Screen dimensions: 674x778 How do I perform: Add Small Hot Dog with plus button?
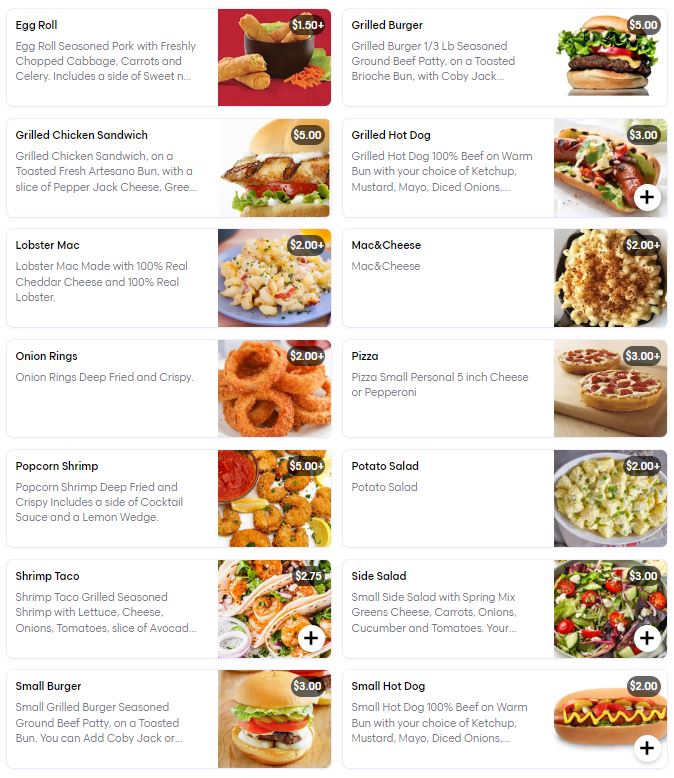(x=646, y=748)
